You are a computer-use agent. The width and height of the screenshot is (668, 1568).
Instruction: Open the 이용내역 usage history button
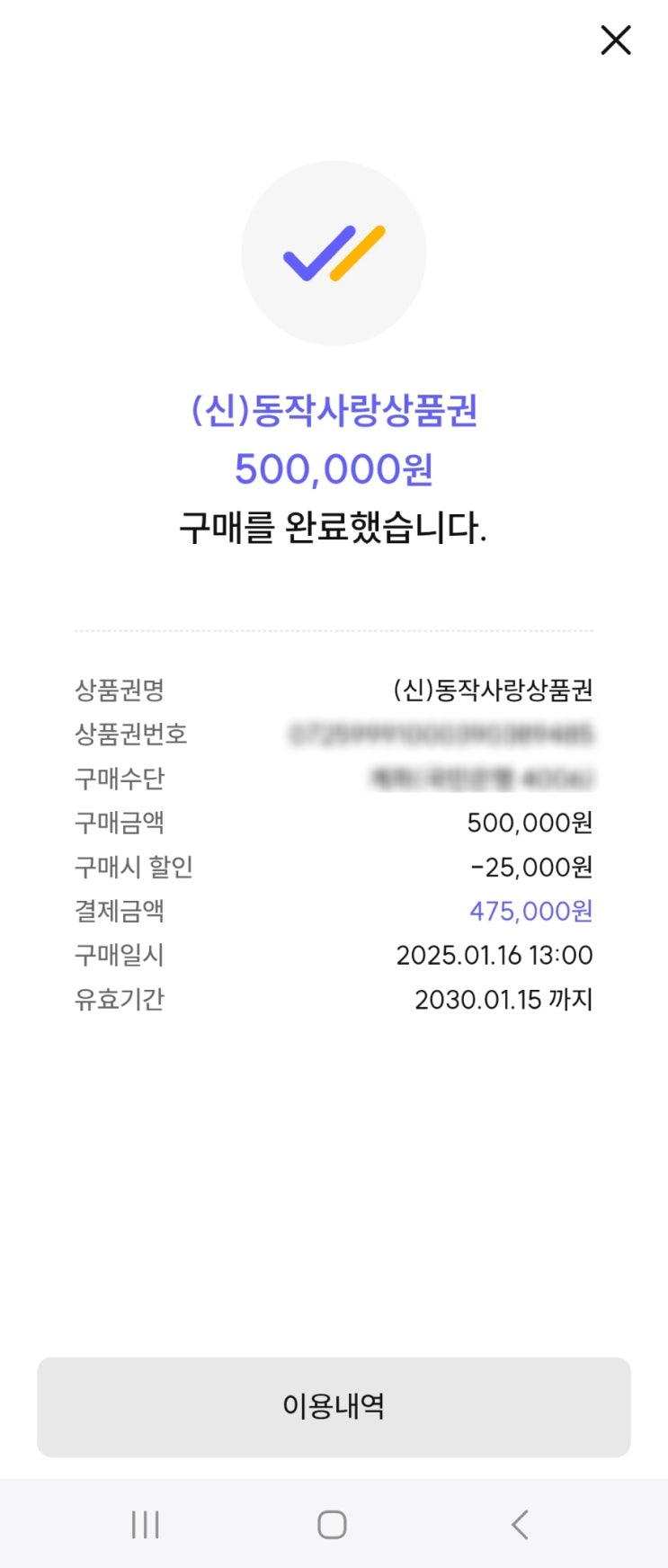[334, 1407]
